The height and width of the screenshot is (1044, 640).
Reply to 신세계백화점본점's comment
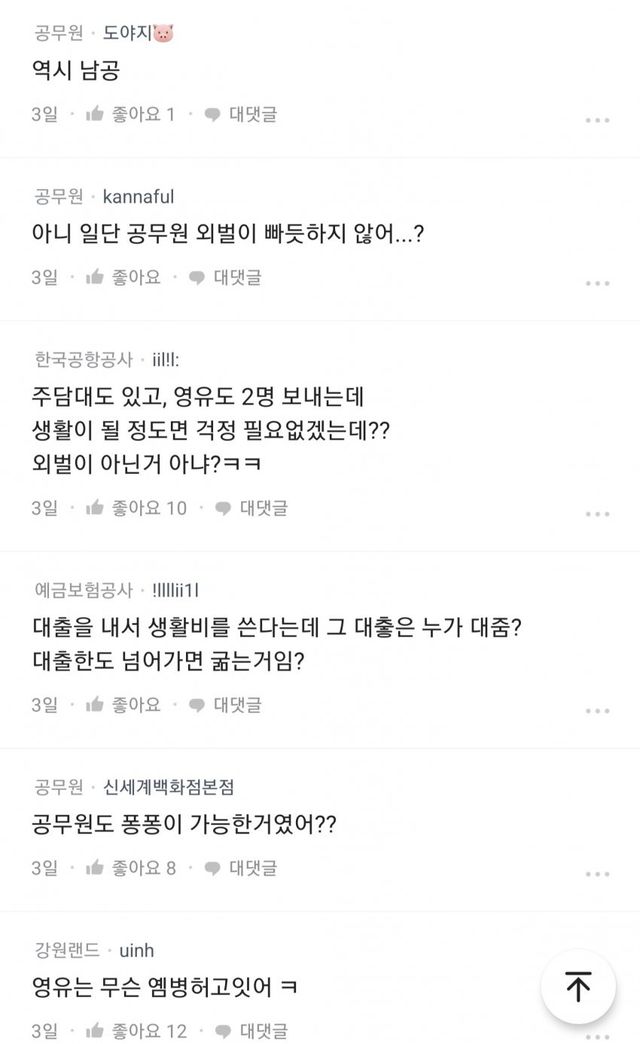(x=240, y=868)
